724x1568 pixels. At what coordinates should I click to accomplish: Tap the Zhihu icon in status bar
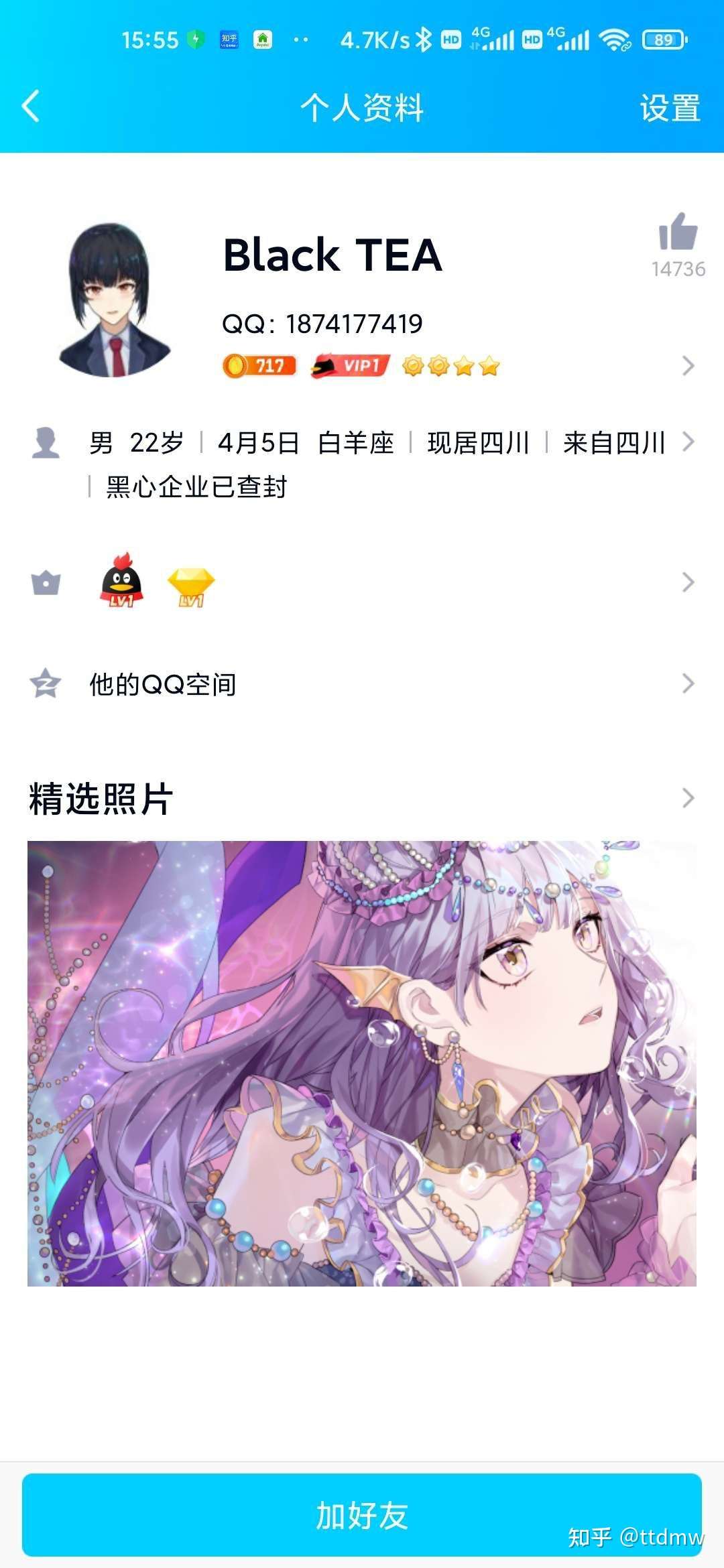click(x=228, y=40)
